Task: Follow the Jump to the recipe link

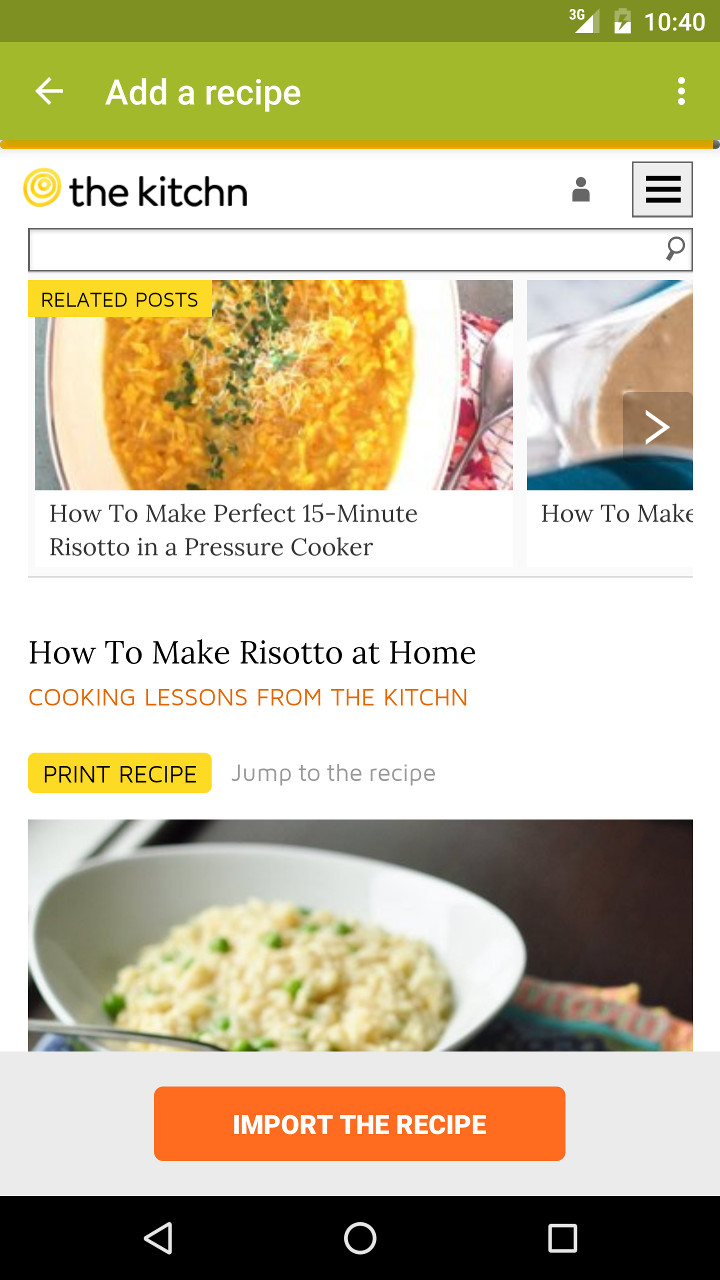Action: coord(333,772)
